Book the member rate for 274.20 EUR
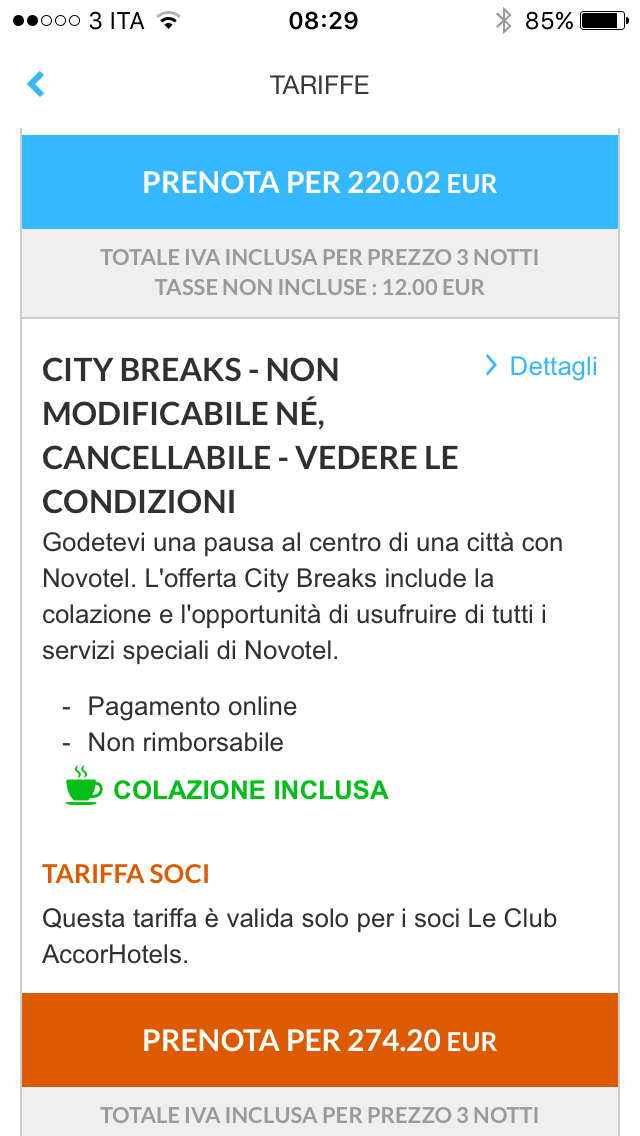 [320, 1041]
